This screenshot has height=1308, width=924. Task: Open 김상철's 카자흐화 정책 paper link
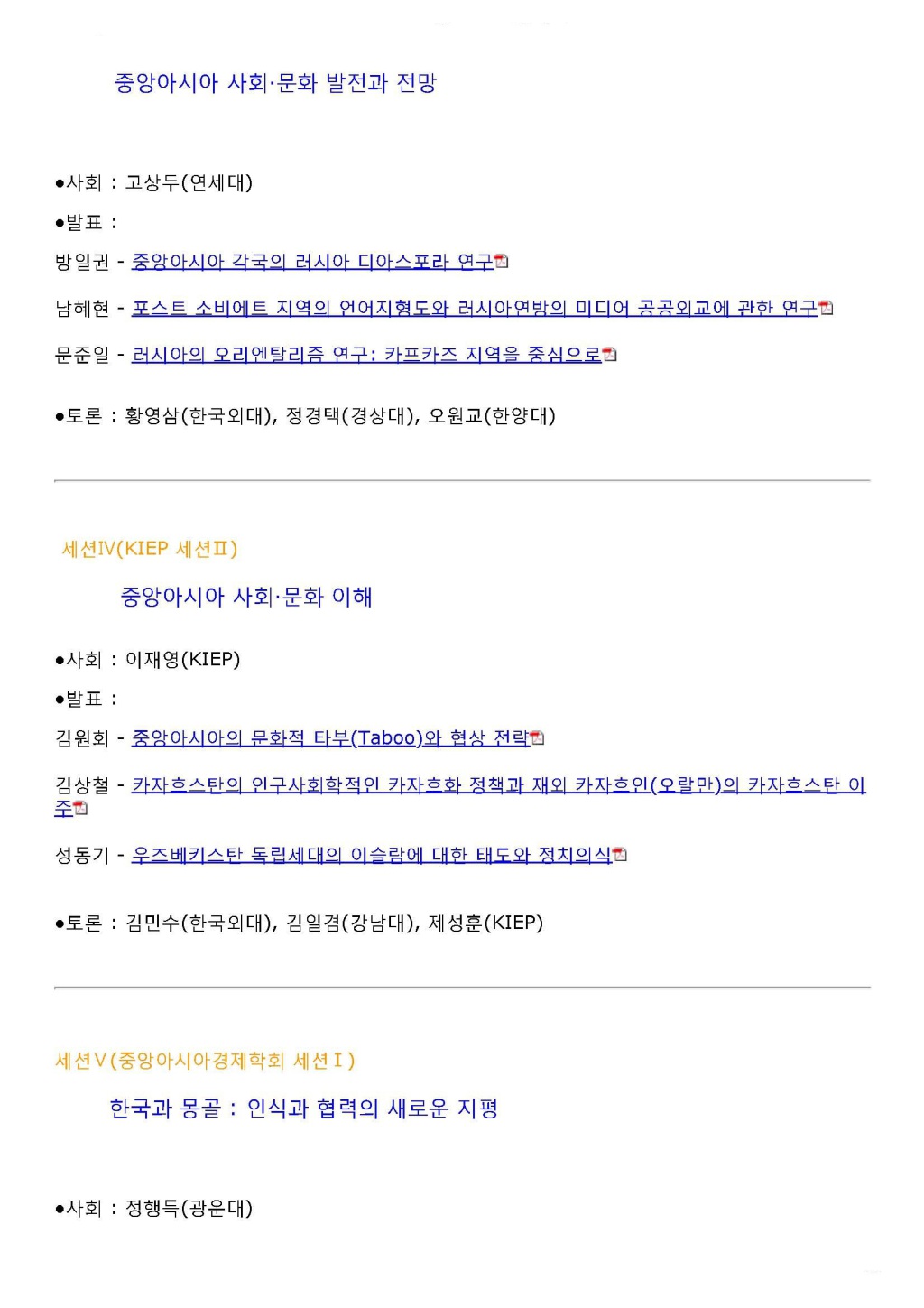(x=498, y=785)
